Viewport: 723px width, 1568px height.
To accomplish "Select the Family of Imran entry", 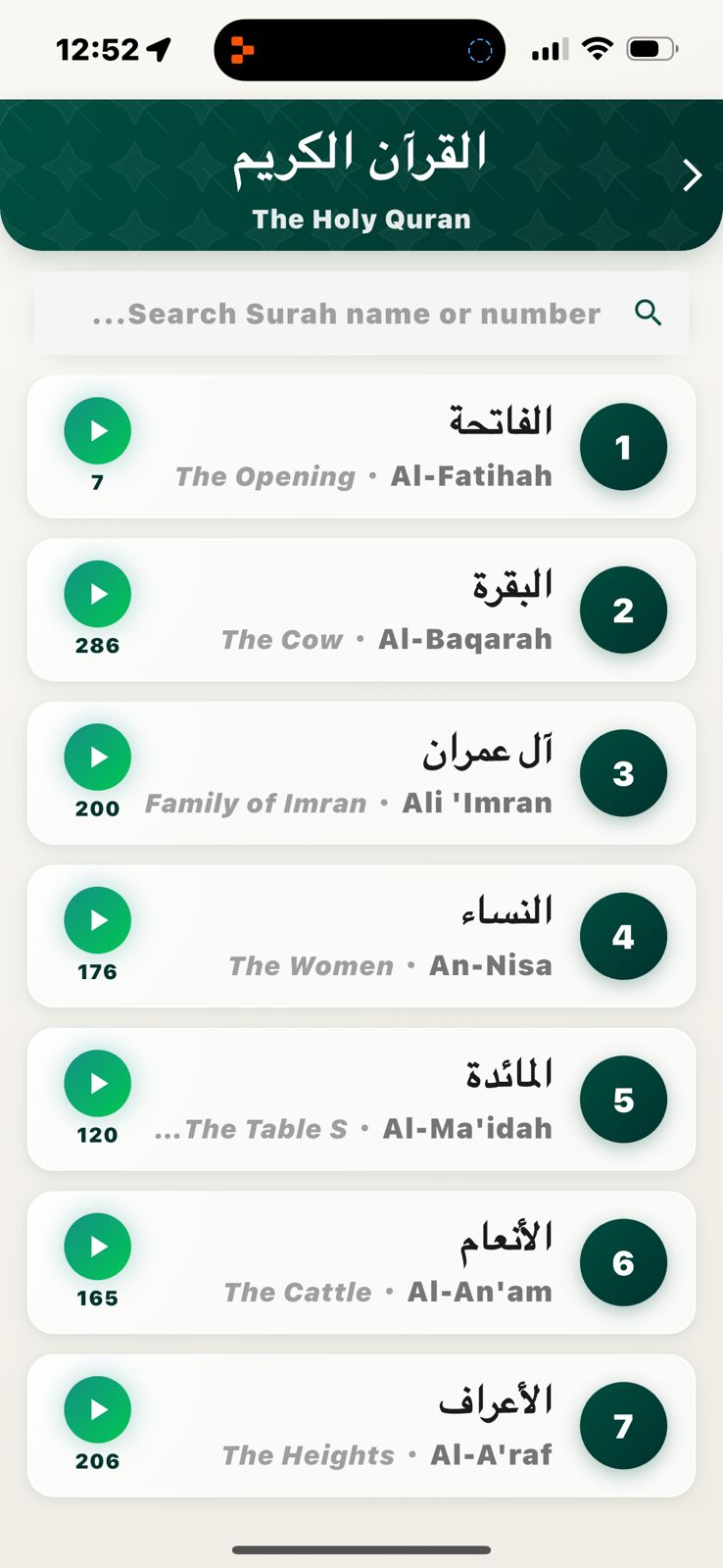I will [392, 772].
